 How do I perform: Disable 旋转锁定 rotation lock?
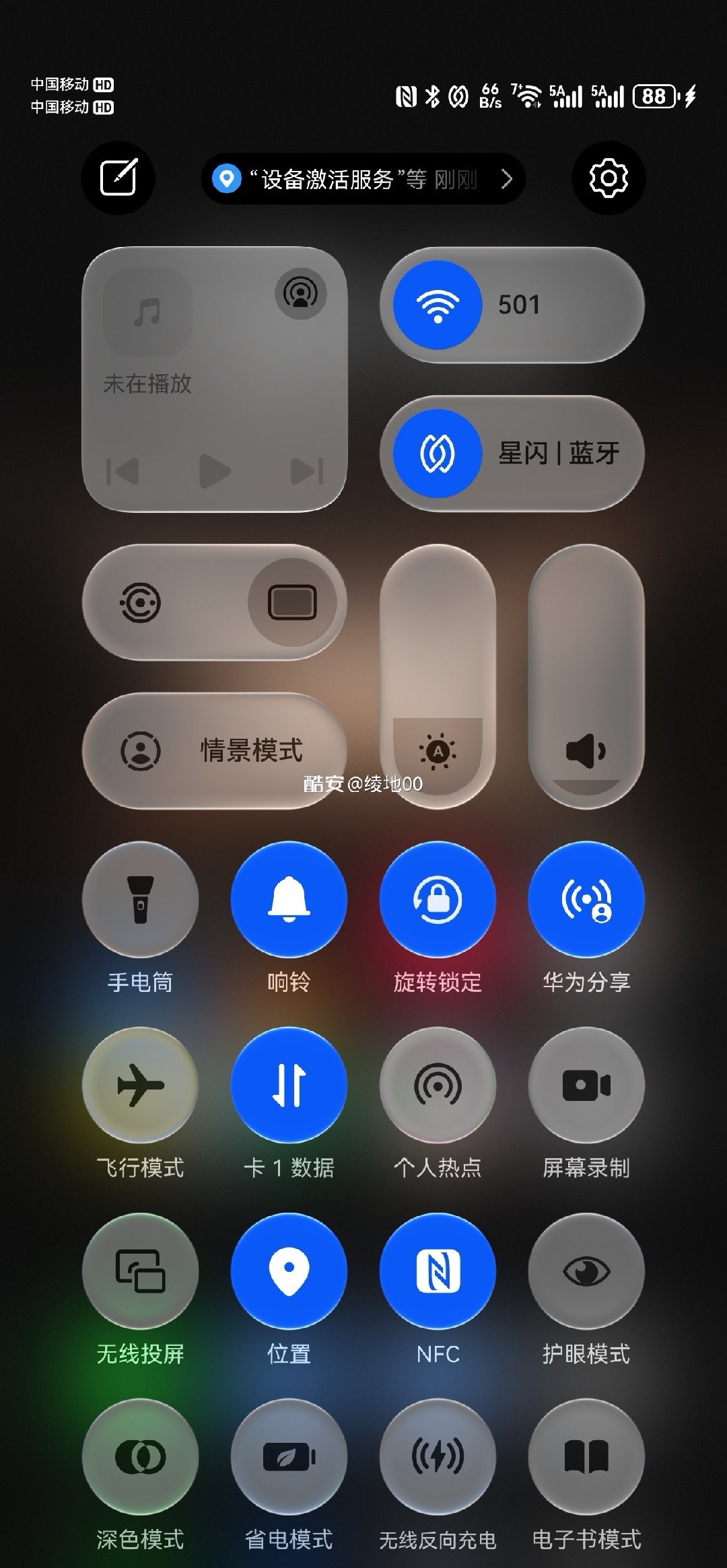[438, 900]
